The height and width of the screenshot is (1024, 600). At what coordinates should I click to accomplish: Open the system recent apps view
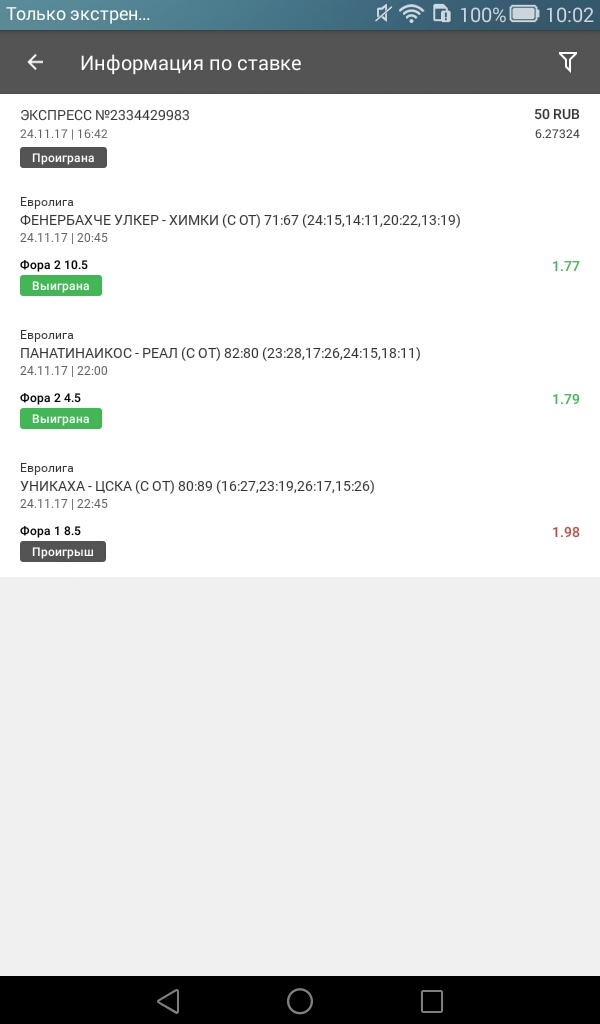click(432, 1000)
